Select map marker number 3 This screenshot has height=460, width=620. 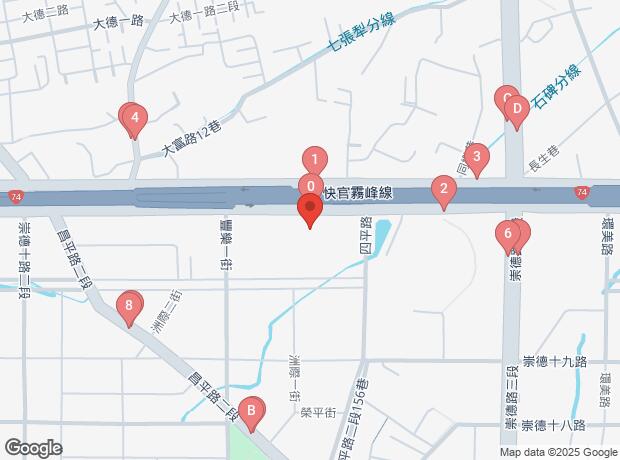point(477,157)
